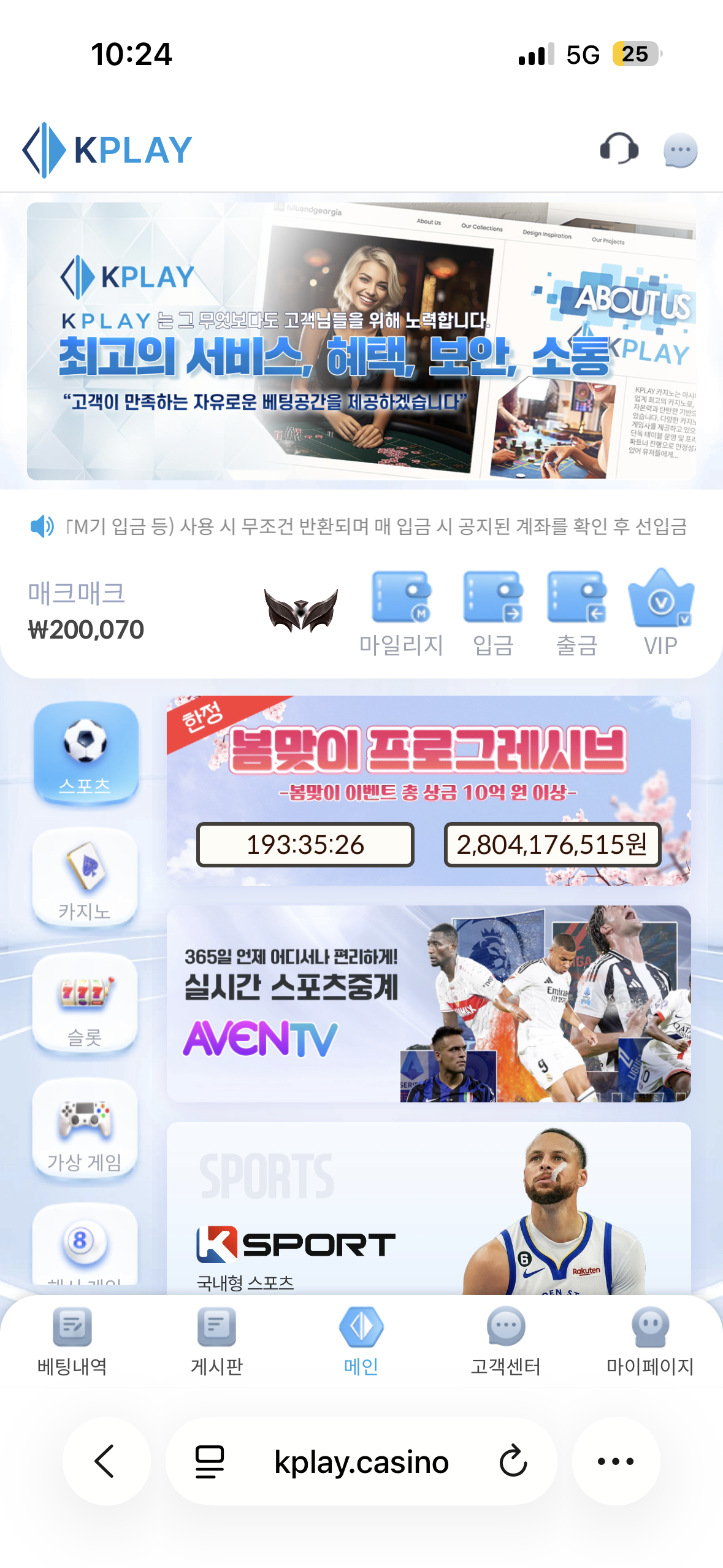Screen dimensions: 723x1568
Task: Select the 스포츠 category
Action: coord(85,753)
